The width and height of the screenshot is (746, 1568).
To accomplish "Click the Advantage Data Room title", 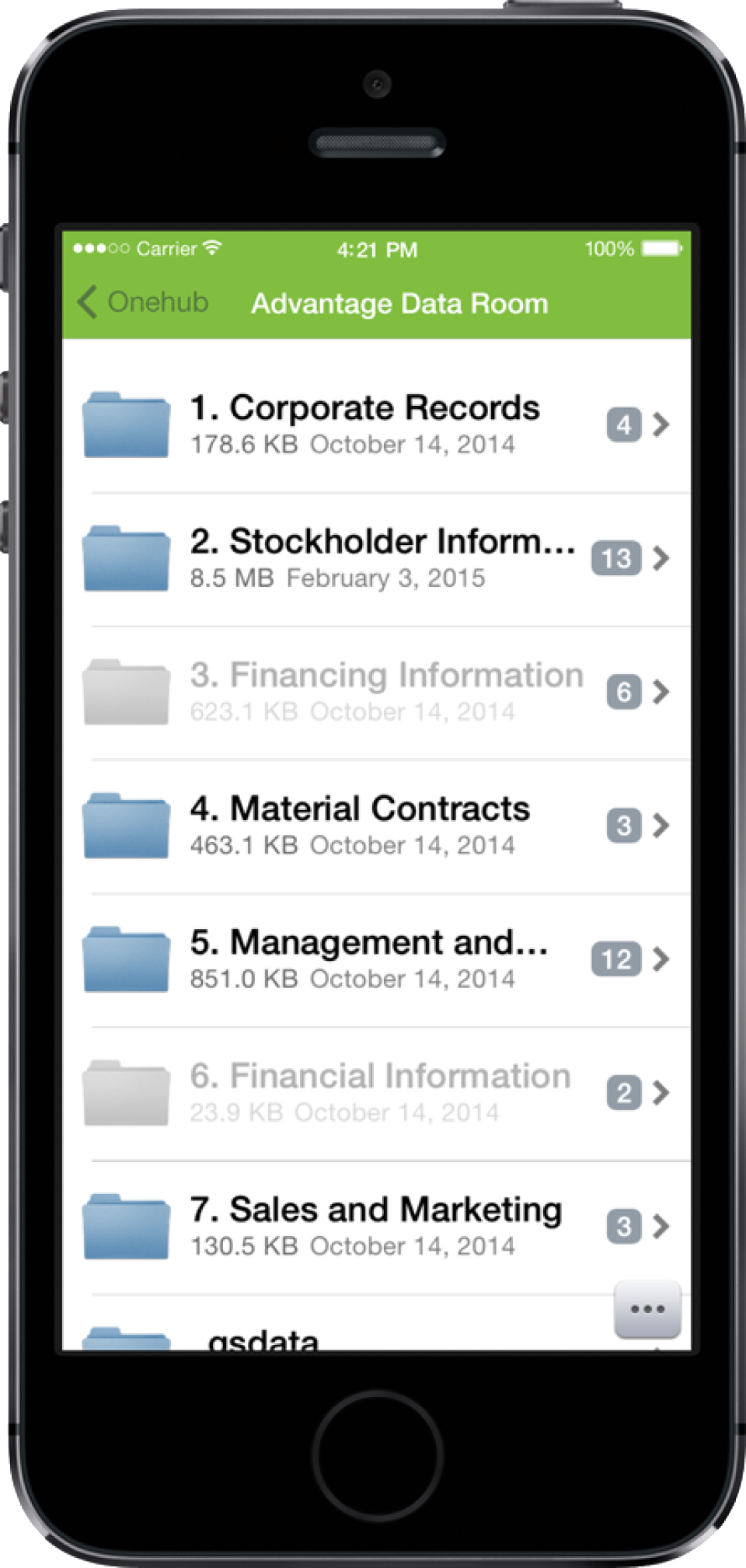I will pyautogui.click(x=400, y=303).
